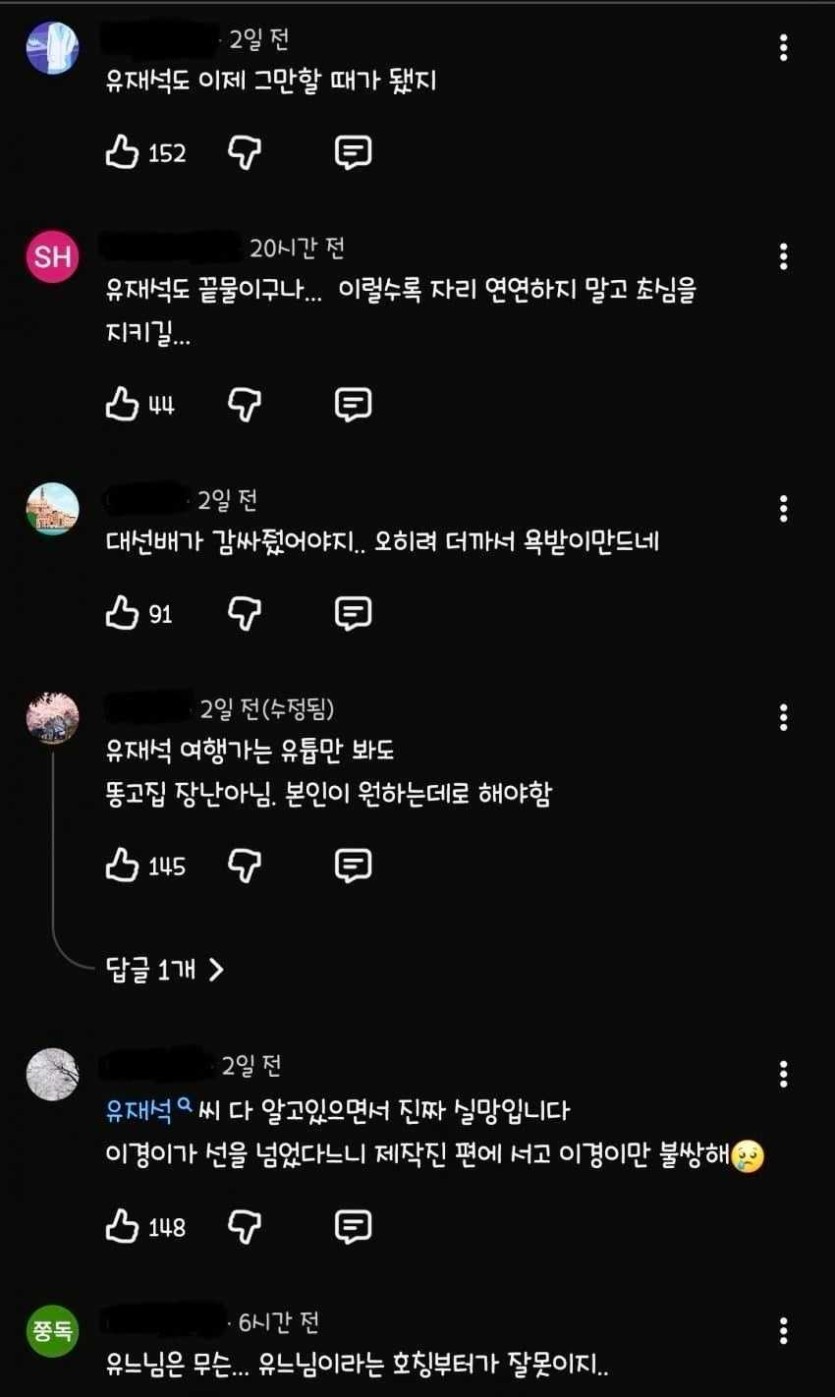Expand the 답글 1개 replies

point(165,969)
